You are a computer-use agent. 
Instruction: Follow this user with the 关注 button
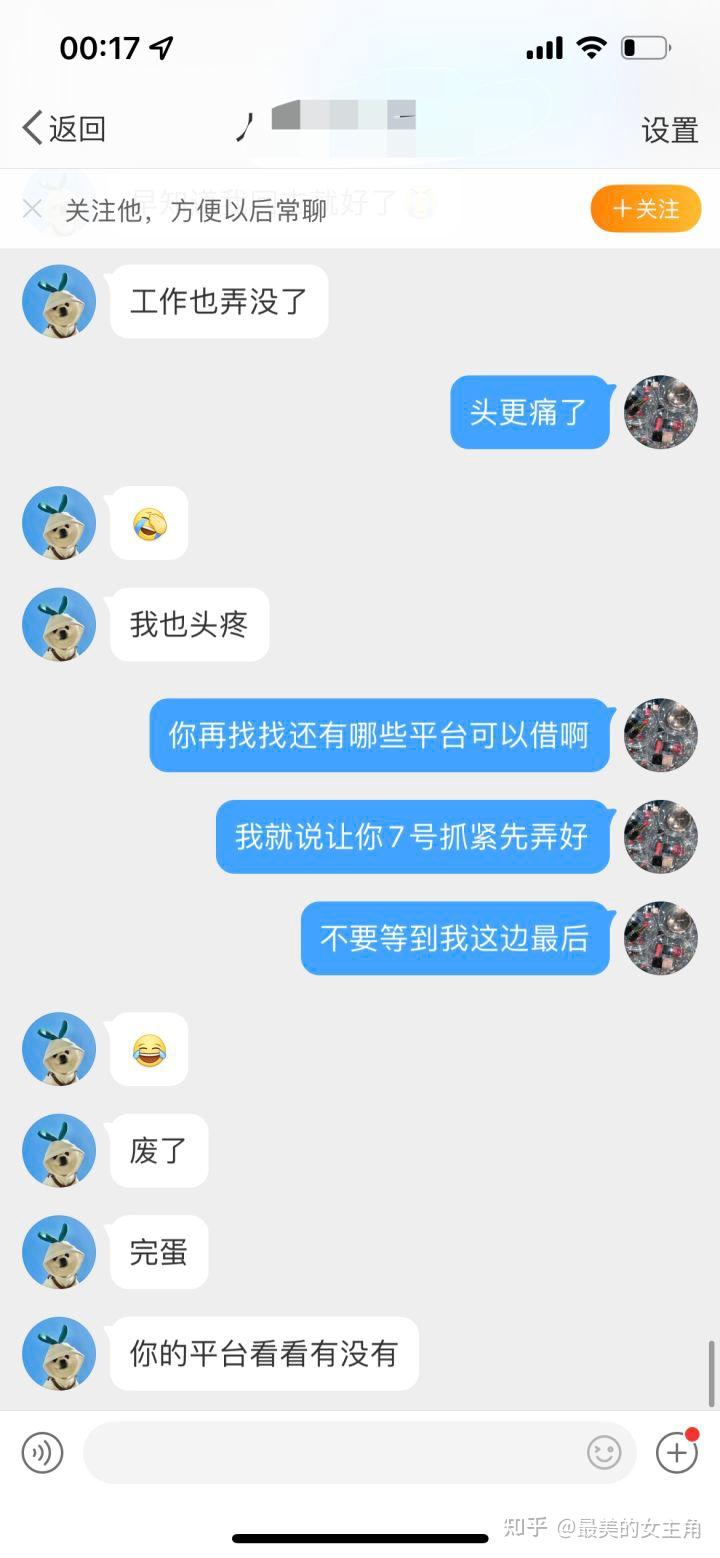point(646,209)
